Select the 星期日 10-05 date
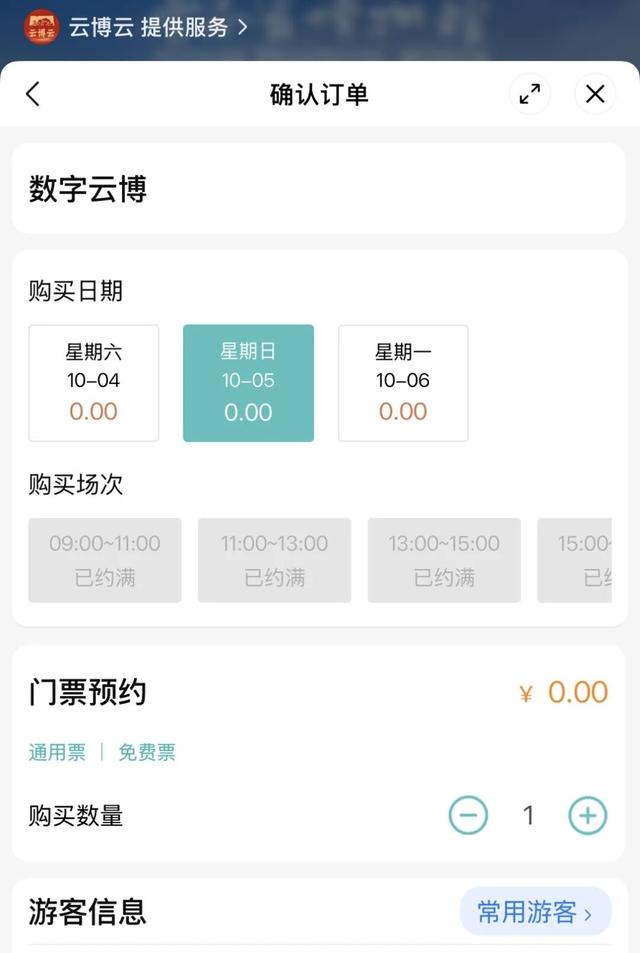The height and width of the screenshot is (953, 640). coord(248,383)
